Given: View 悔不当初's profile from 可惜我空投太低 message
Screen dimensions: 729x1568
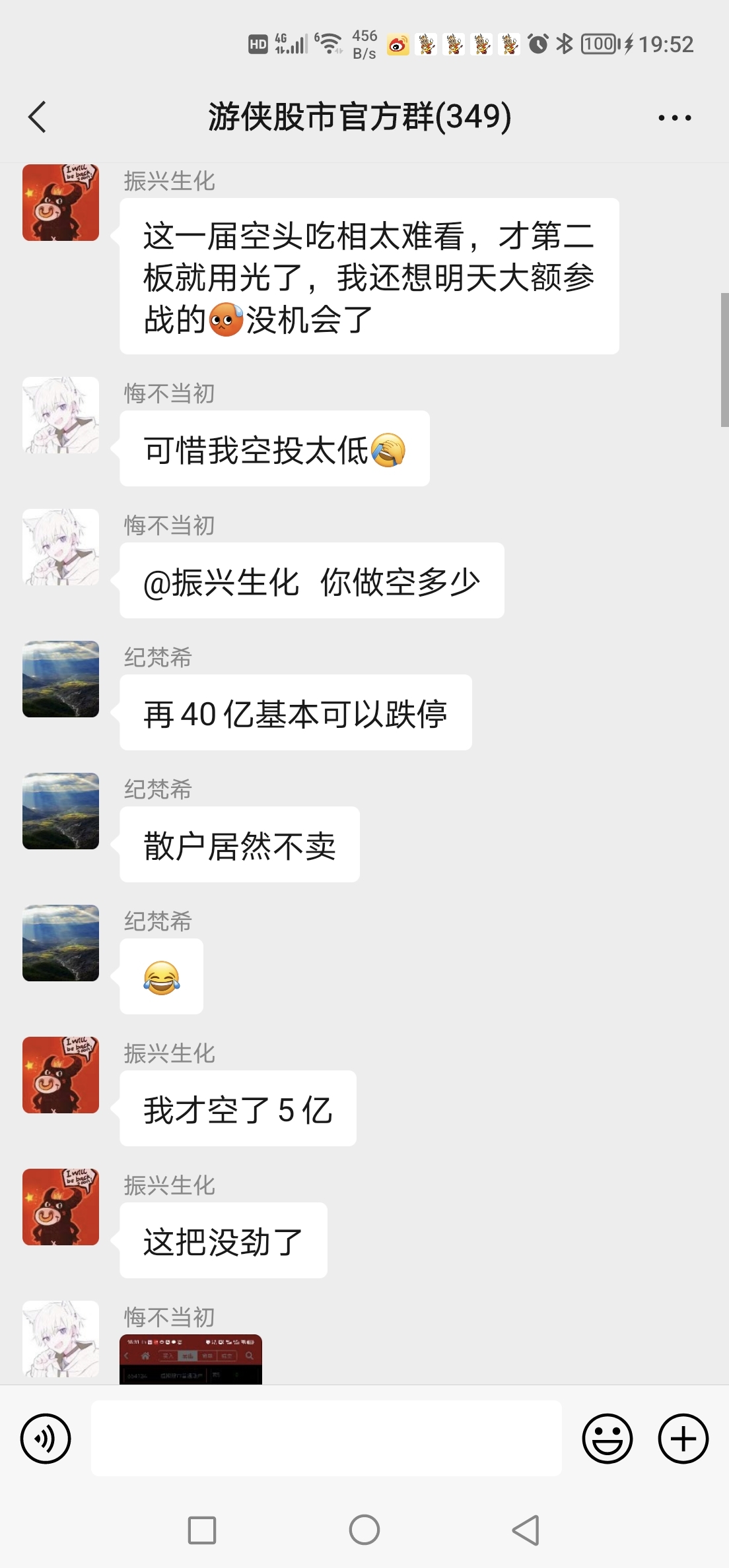Looking at the screenshot, I should coord(61,415).
